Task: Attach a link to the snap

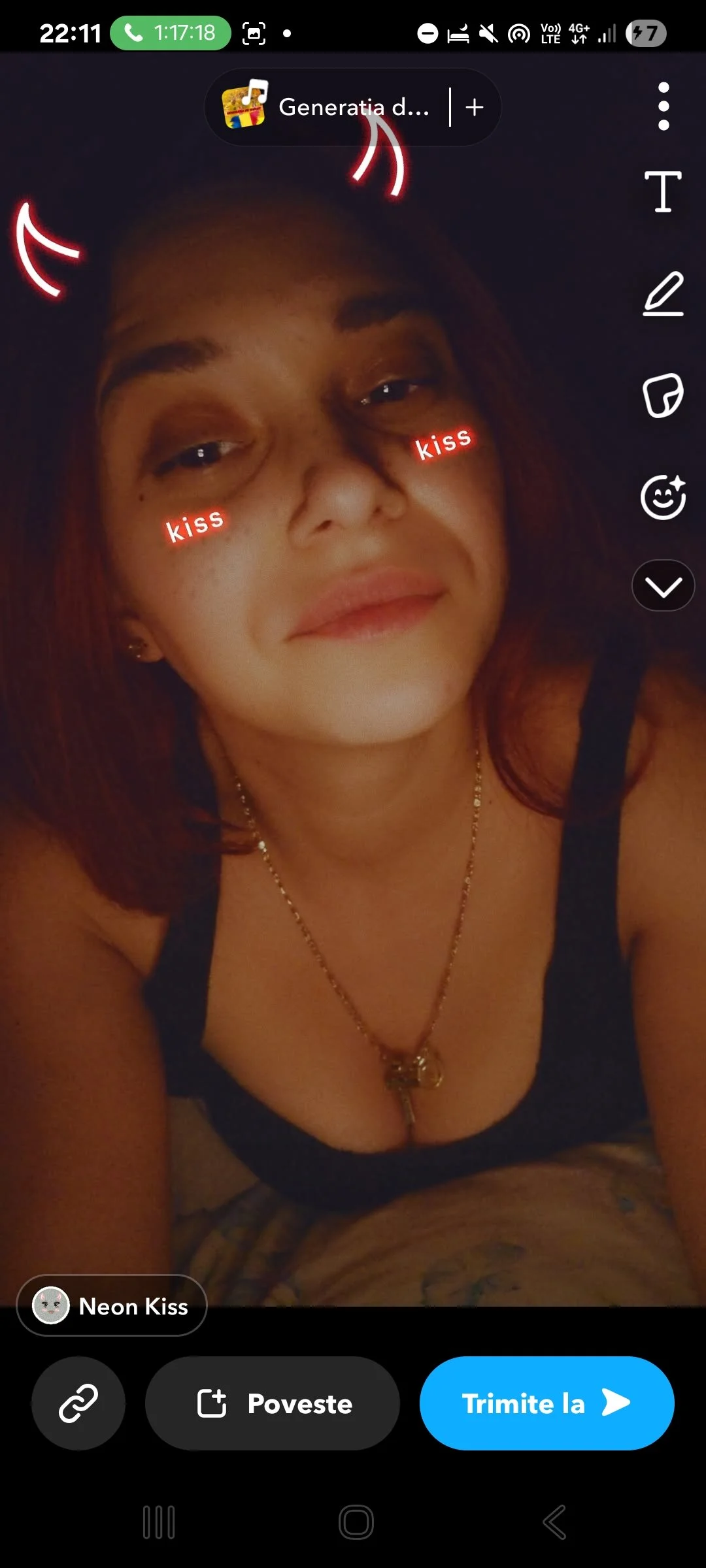Action: pyautogui.click(x=78, y=1403)
